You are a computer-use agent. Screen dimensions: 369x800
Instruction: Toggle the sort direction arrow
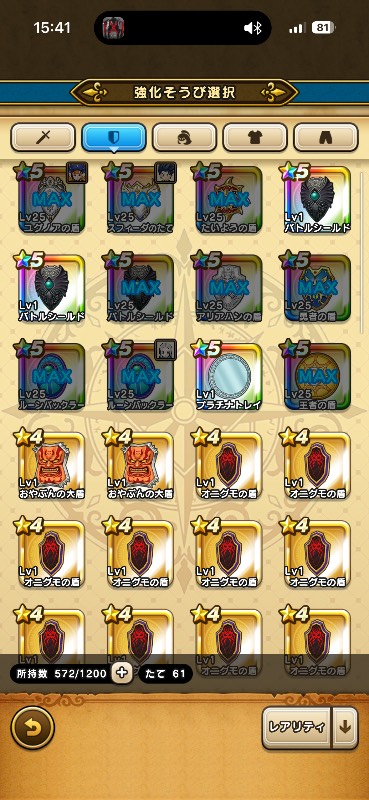[346, 728]
